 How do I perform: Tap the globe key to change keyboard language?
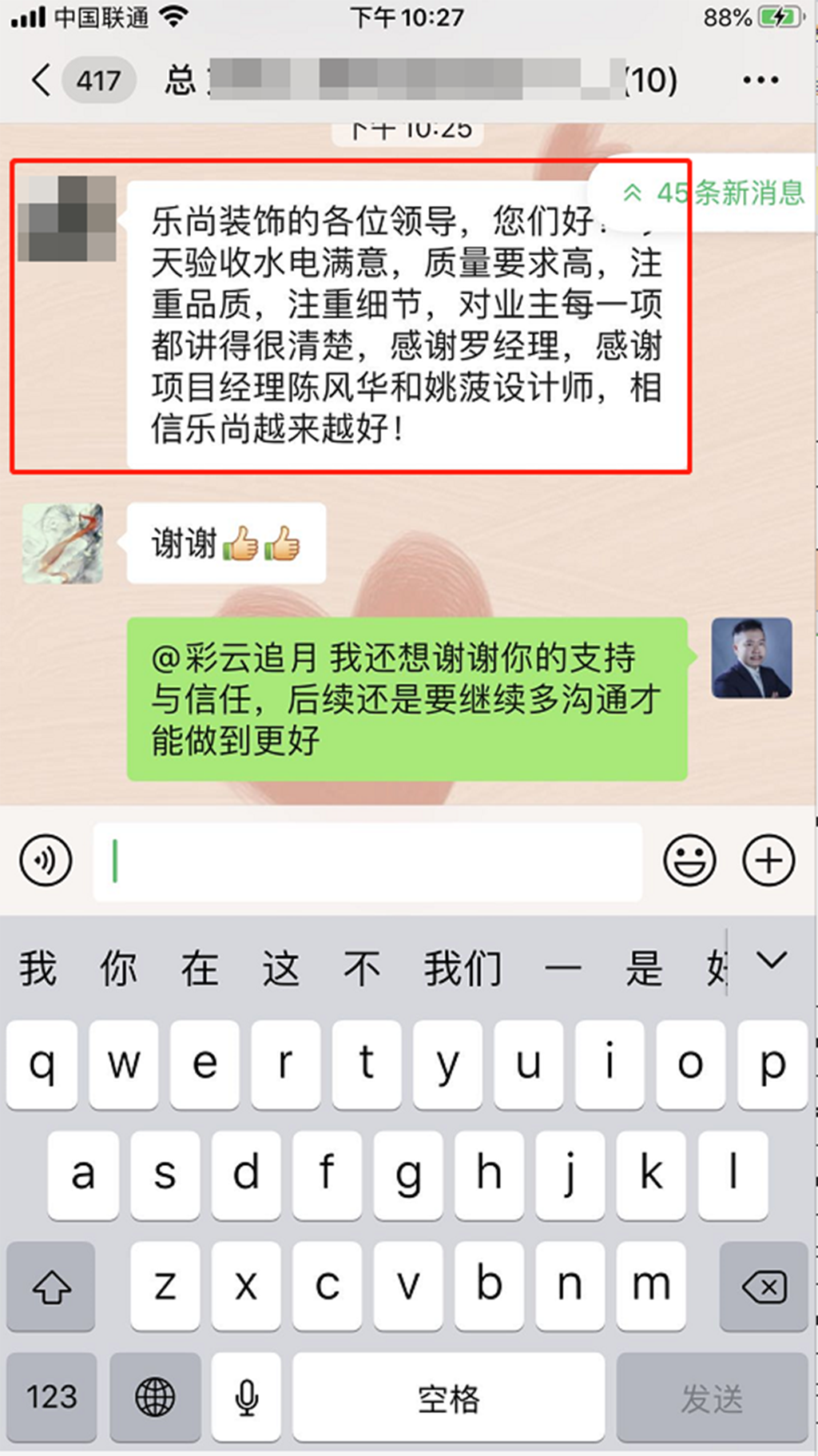click(155, 1398)
